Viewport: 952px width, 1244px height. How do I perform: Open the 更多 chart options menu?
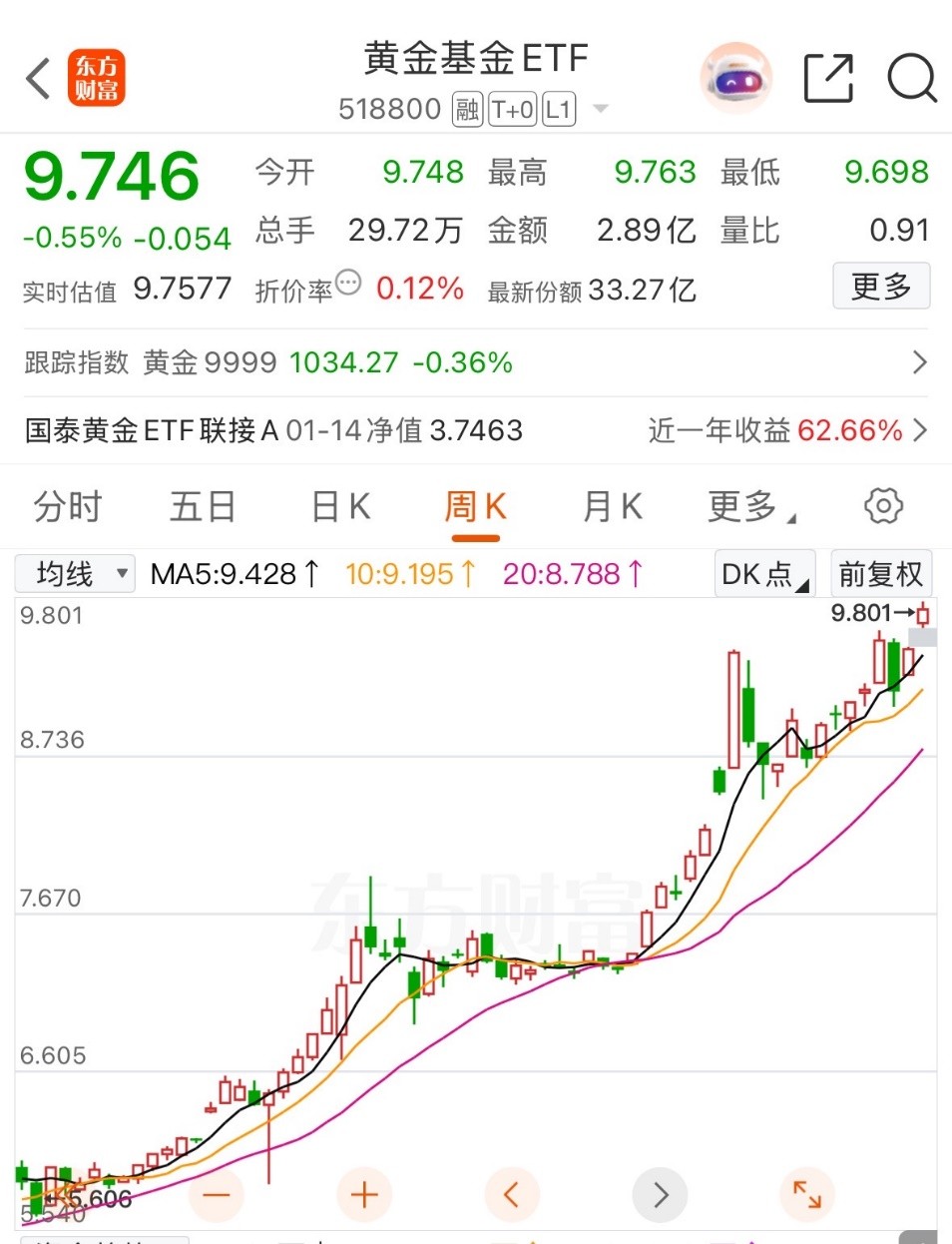[746, 506]
